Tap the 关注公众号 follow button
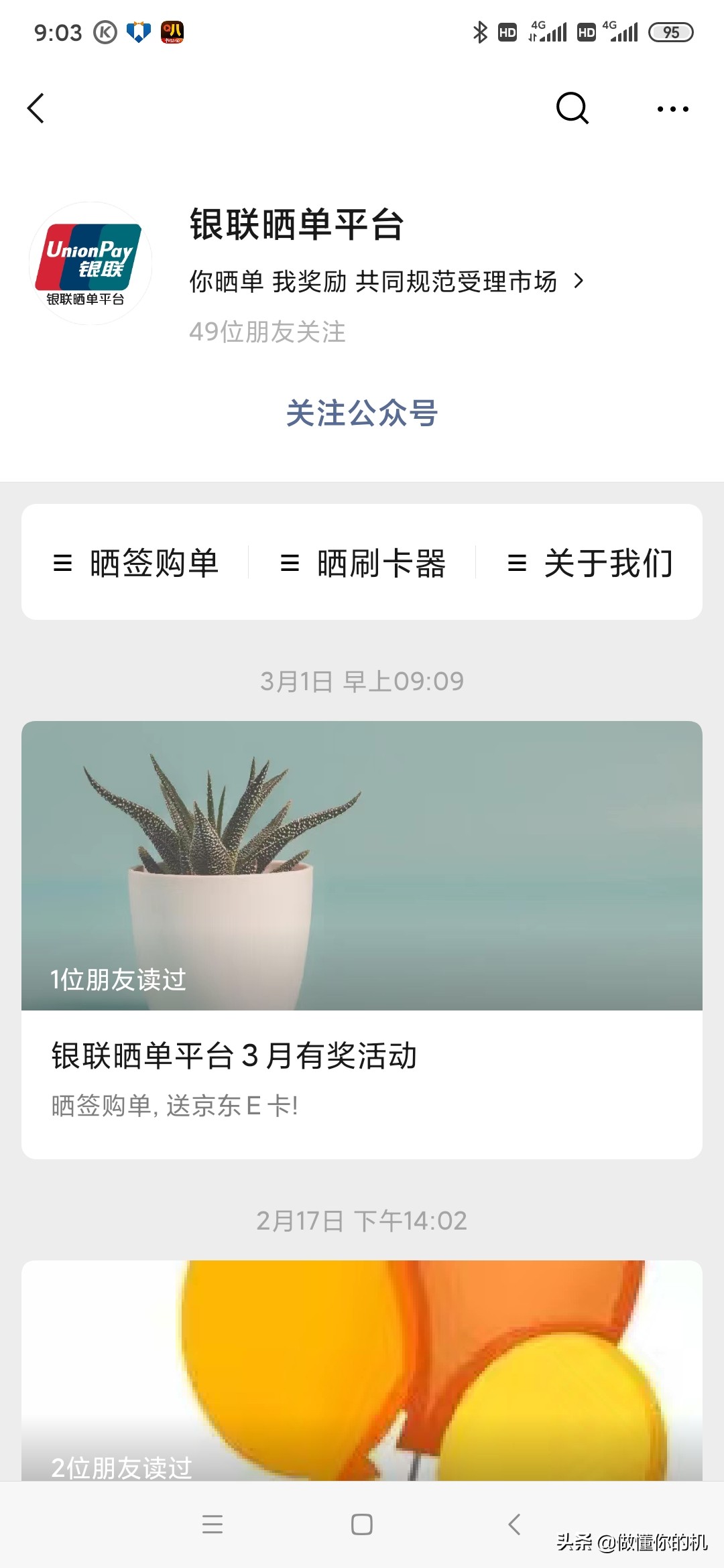This screenshot has width=724, height=1568. pos(361,414)
